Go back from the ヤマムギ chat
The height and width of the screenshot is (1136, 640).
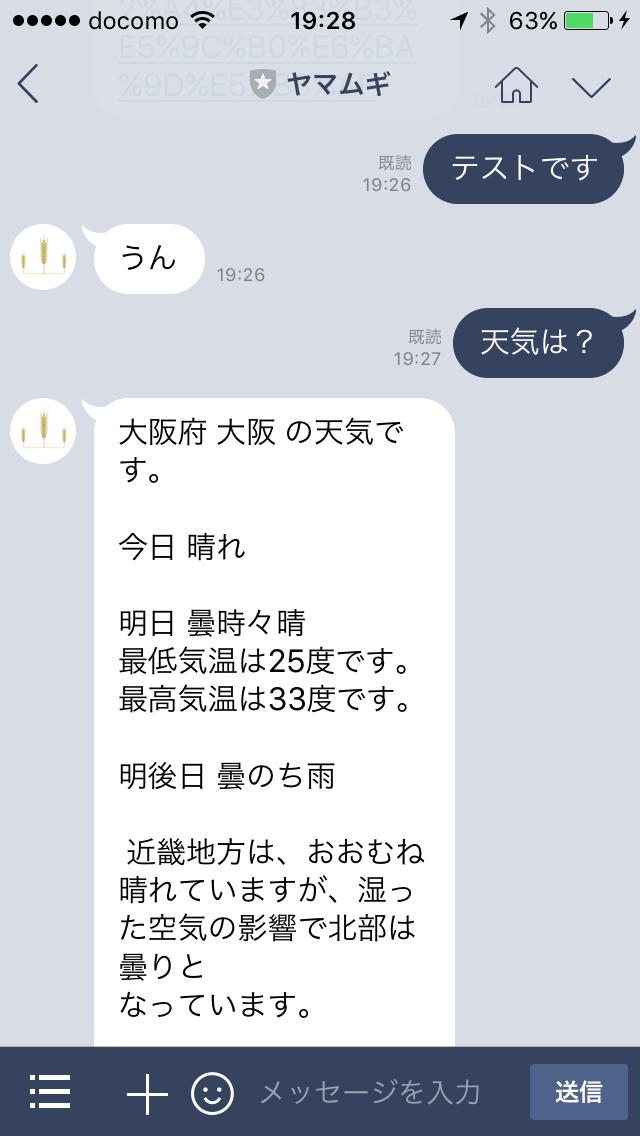(x=28, y=84)
